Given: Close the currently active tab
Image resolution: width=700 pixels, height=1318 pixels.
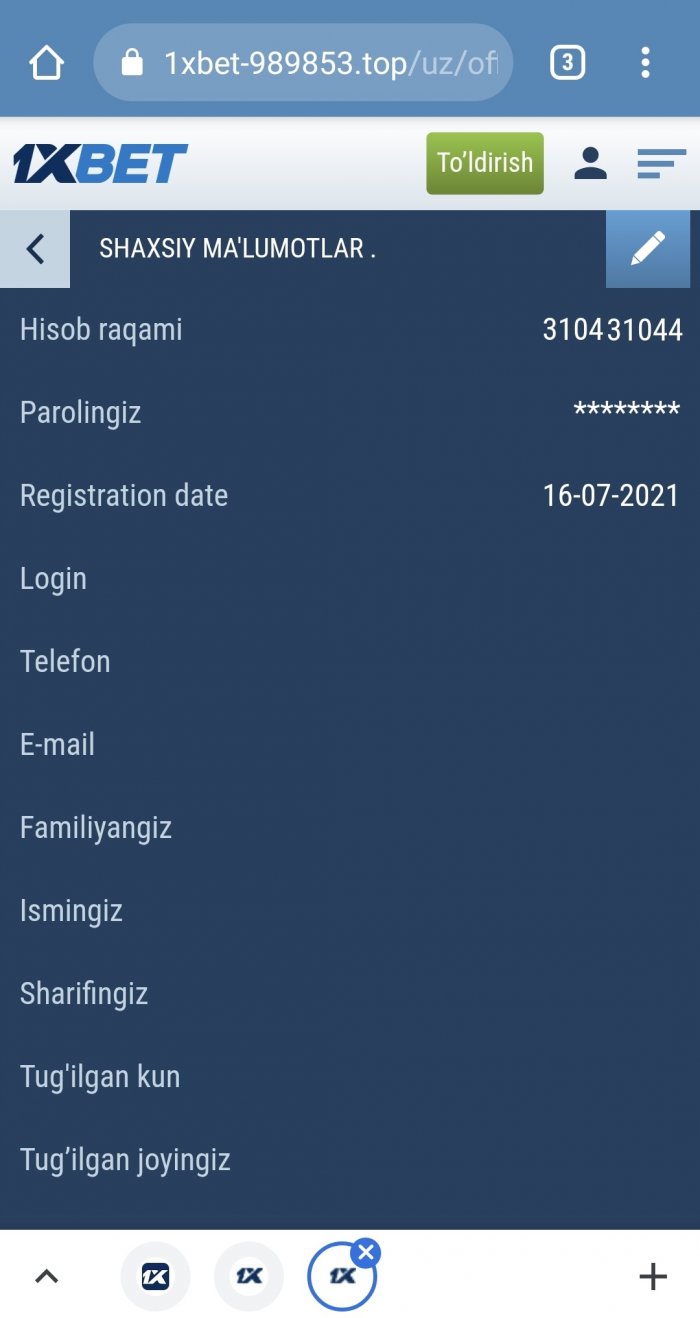Looking at the screenshot, I should click(366, 1252).
